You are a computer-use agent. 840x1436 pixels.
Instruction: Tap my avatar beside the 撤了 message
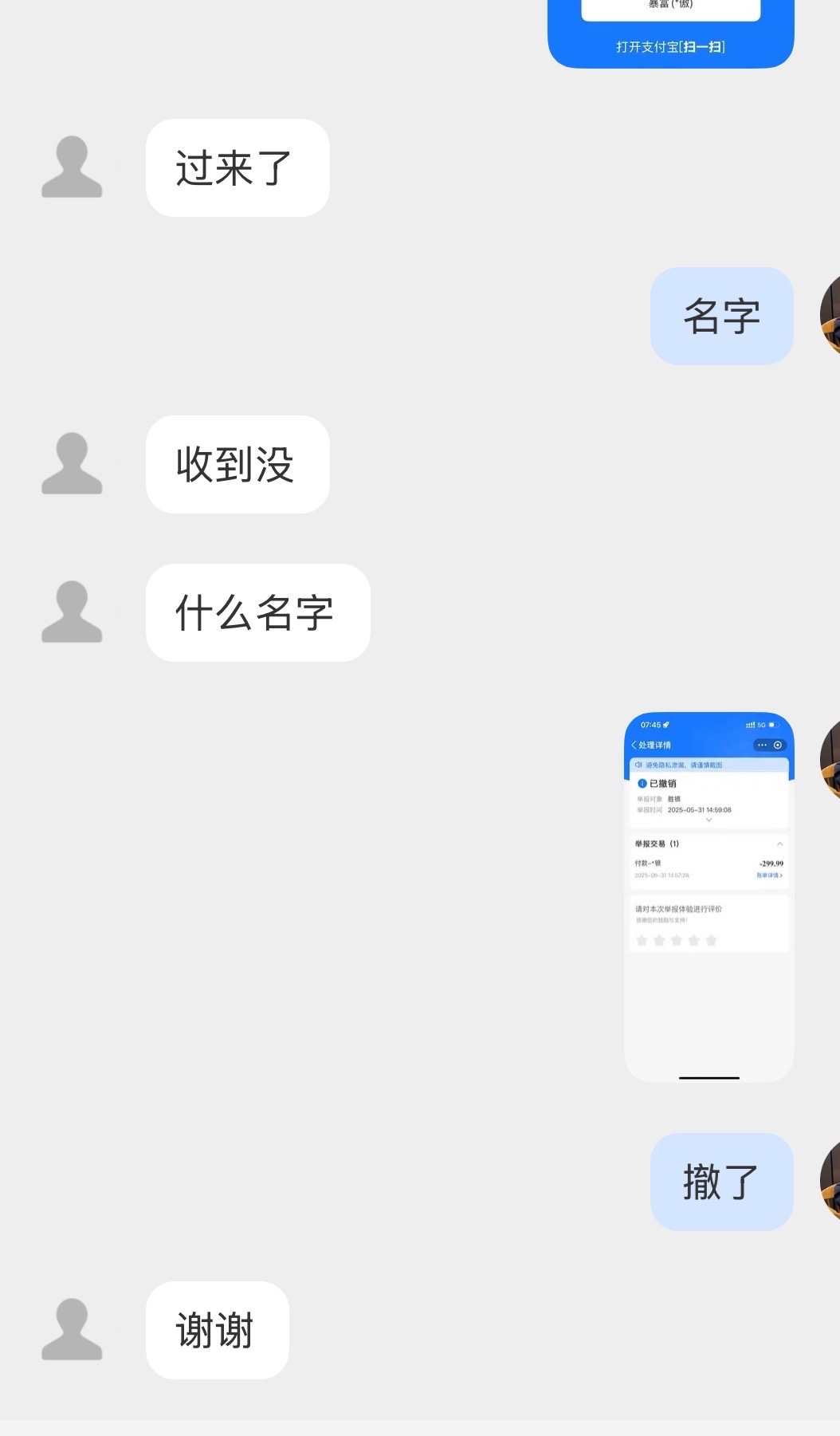click(x=830, y=1181)
